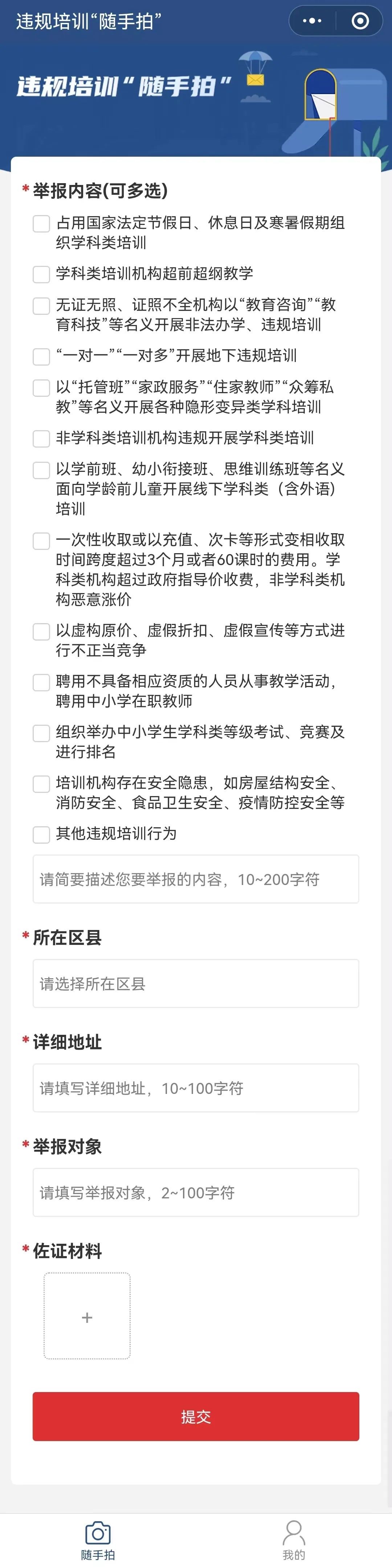The image size is (392, 1568).
Task: Tick the 无证无照、证照不全机构 checkbox
Action: pos(41,305)
